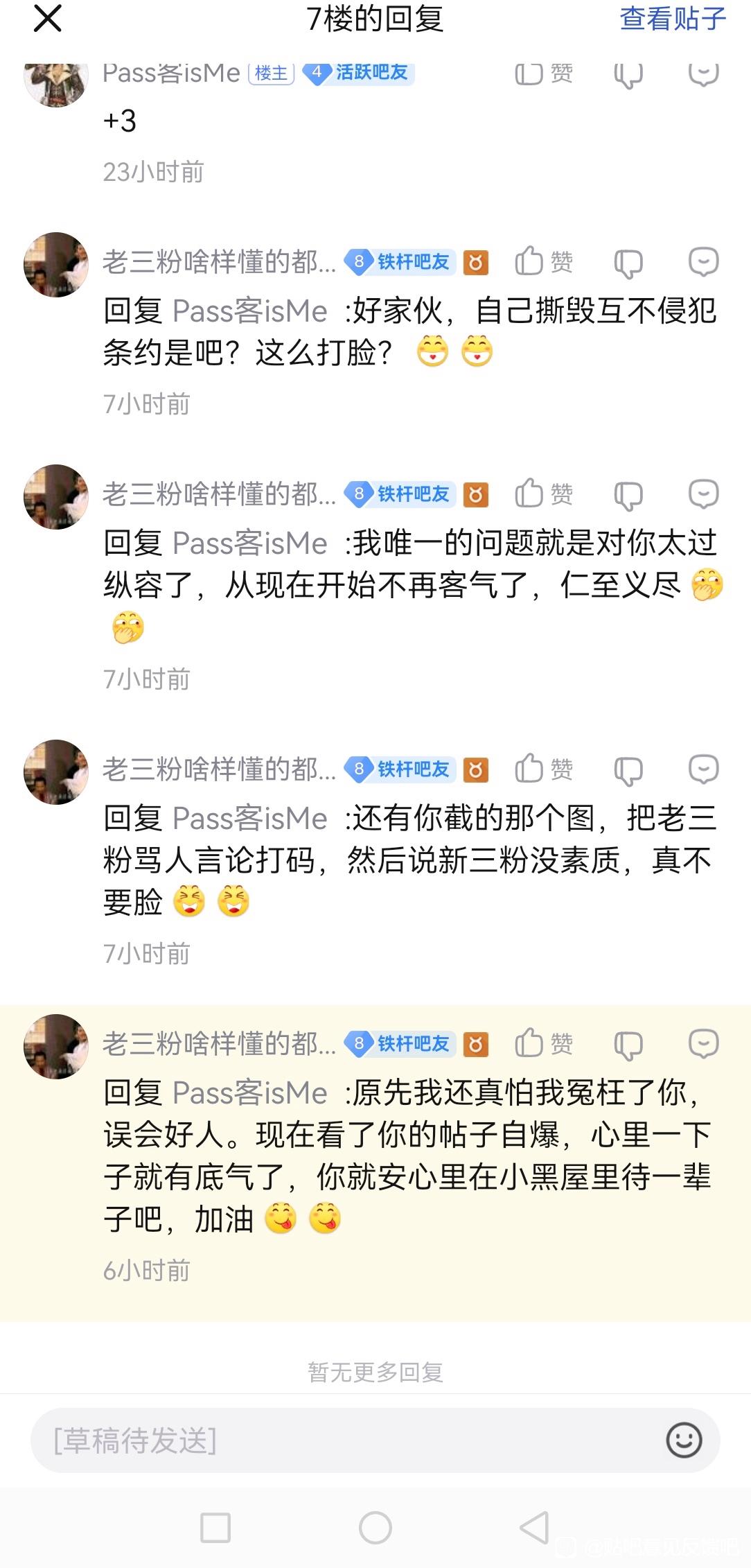Dislike the reply about 撕毁互不侵犯条约
751x1568 pixels.
(628, 263)
